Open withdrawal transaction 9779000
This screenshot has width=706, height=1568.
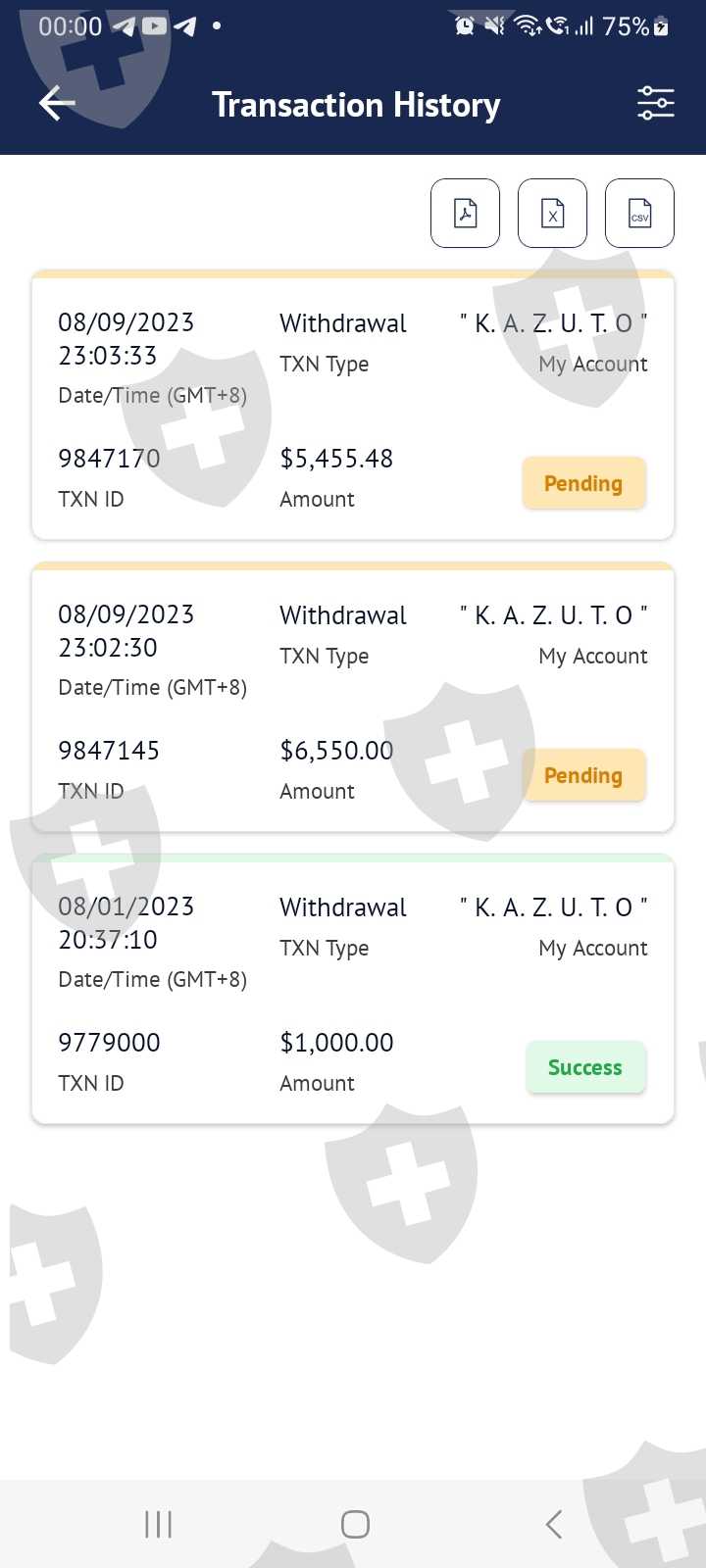tap(353, 991)
